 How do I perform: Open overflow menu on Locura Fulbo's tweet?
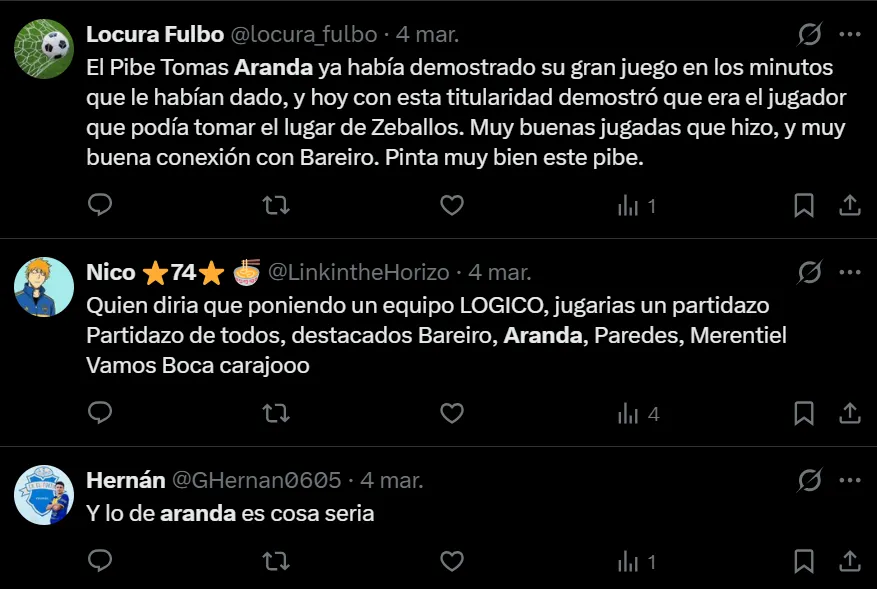(849, 35)
